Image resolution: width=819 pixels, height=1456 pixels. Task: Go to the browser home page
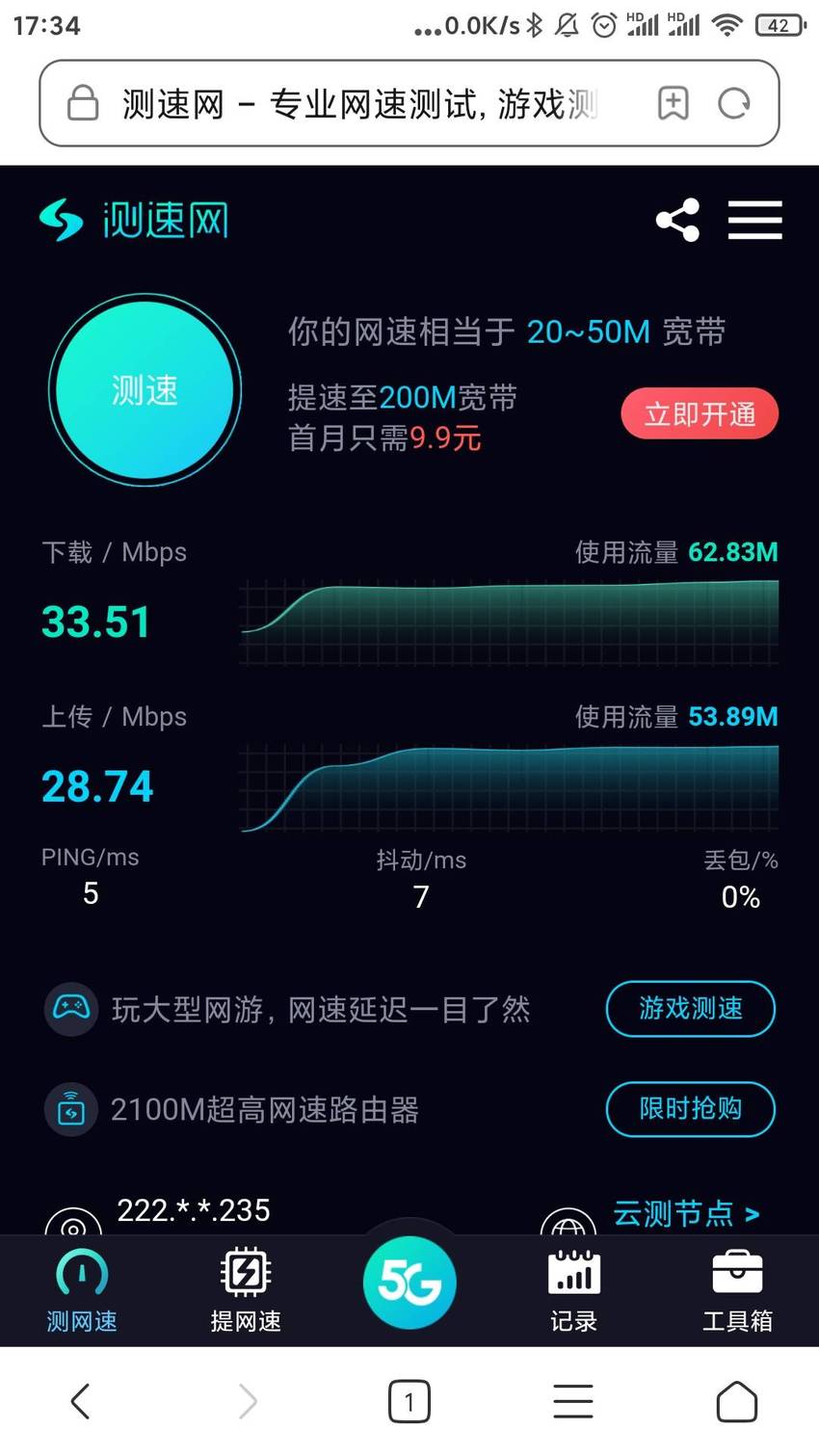coord(737,1401)
